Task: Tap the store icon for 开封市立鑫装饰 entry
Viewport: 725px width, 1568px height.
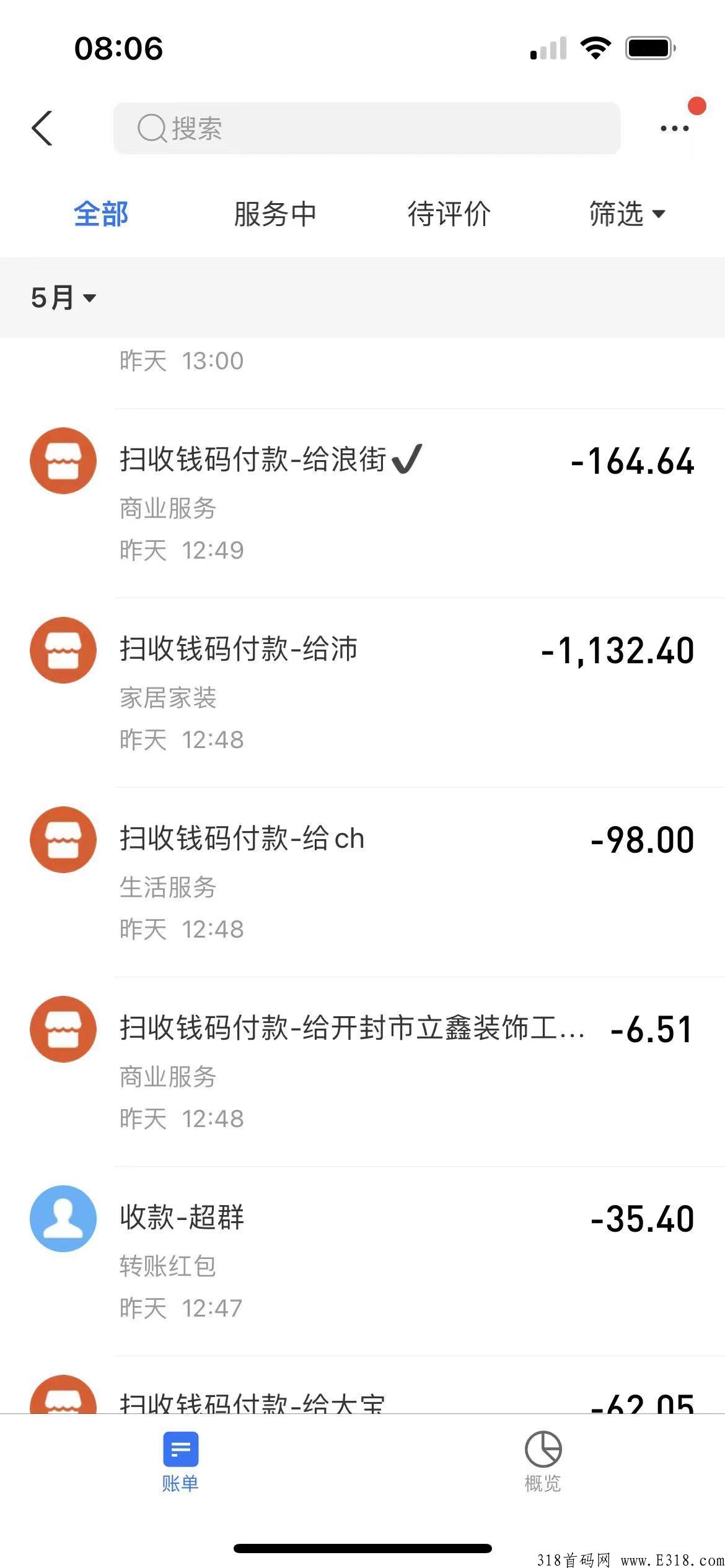Action: (x=63, y=1029)
